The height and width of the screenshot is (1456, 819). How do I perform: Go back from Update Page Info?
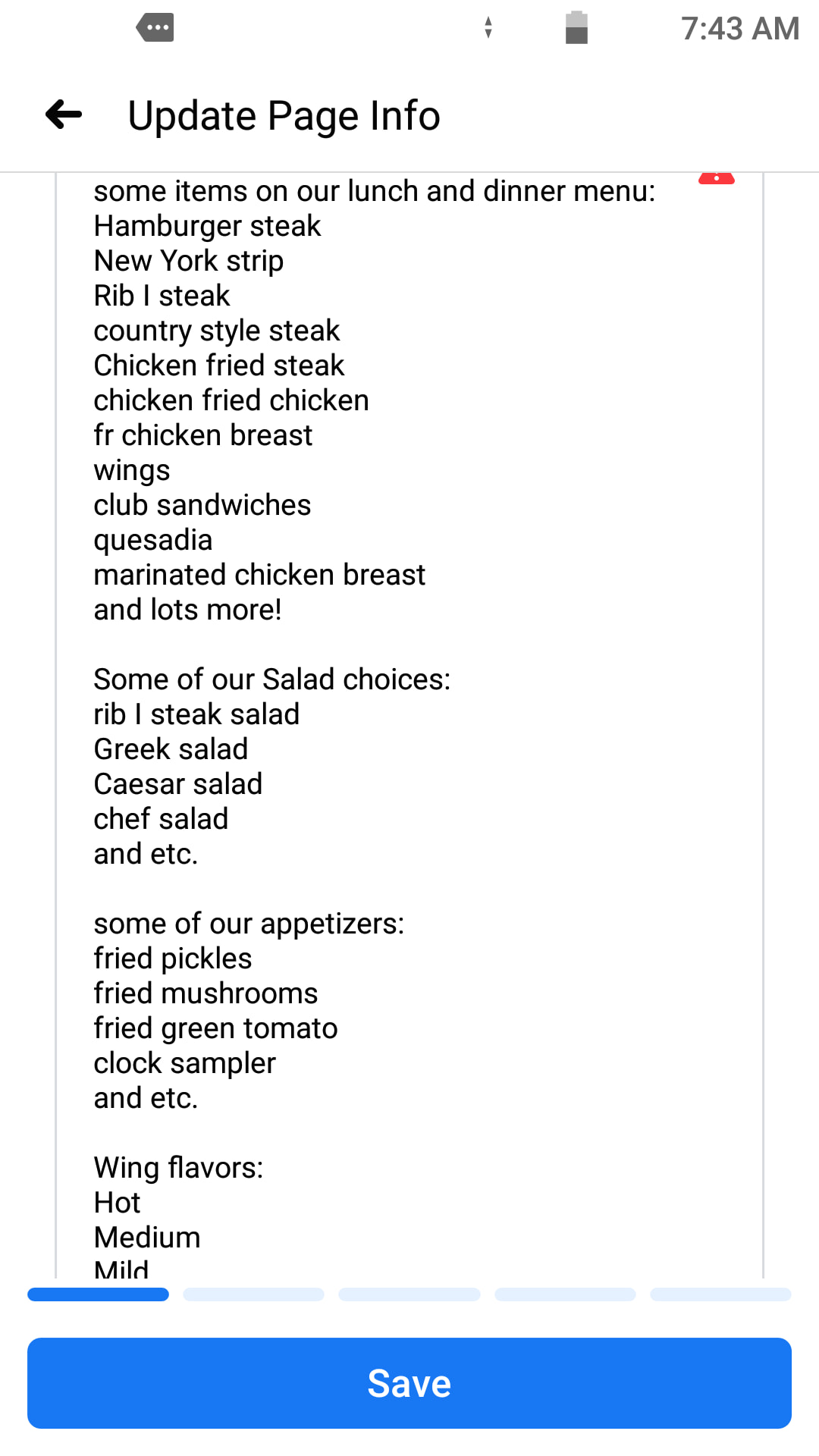coord(64,115)
